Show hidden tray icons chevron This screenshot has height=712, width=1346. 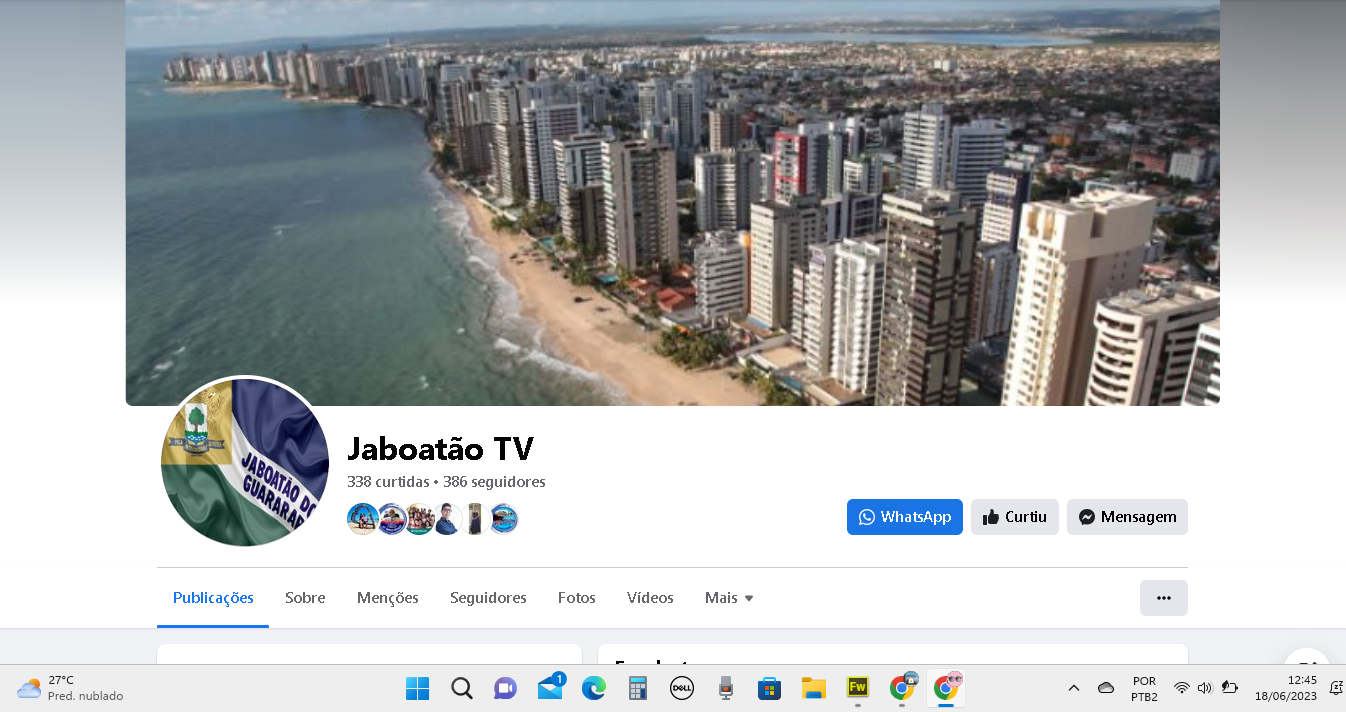1074,688
